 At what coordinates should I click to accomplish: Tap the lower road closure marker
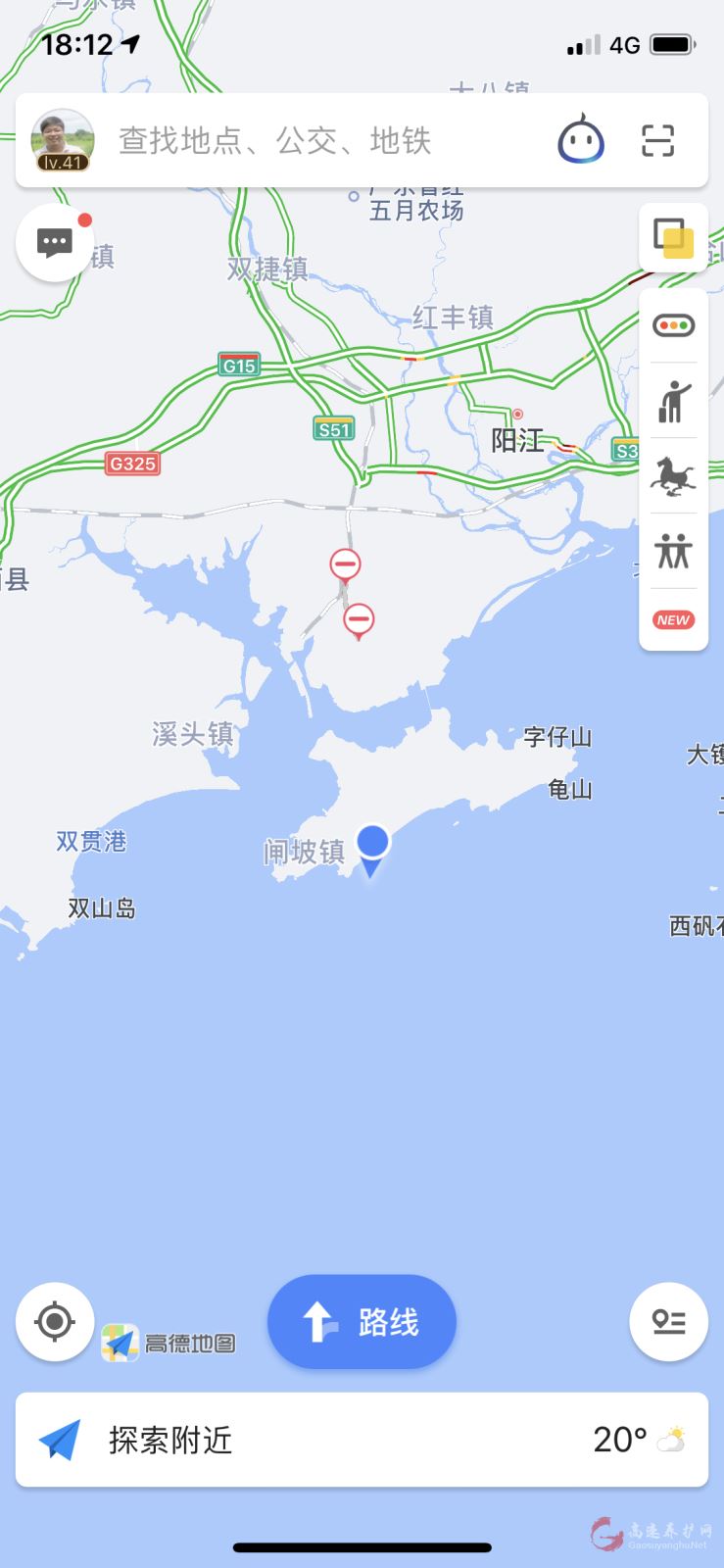(x=359, y=619)
